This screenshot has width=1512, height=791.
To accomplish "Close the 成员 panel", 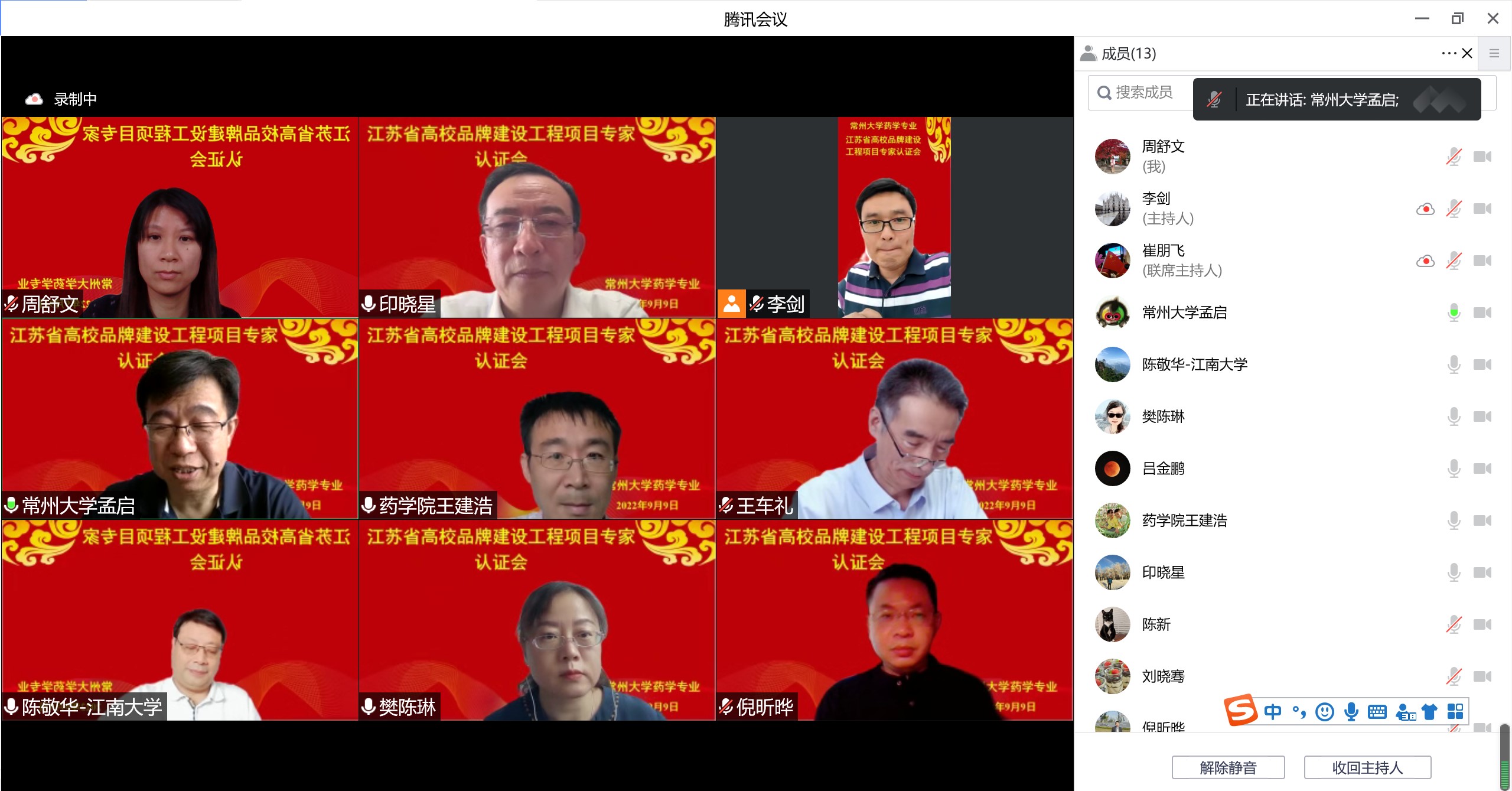I will [1467, 54].
